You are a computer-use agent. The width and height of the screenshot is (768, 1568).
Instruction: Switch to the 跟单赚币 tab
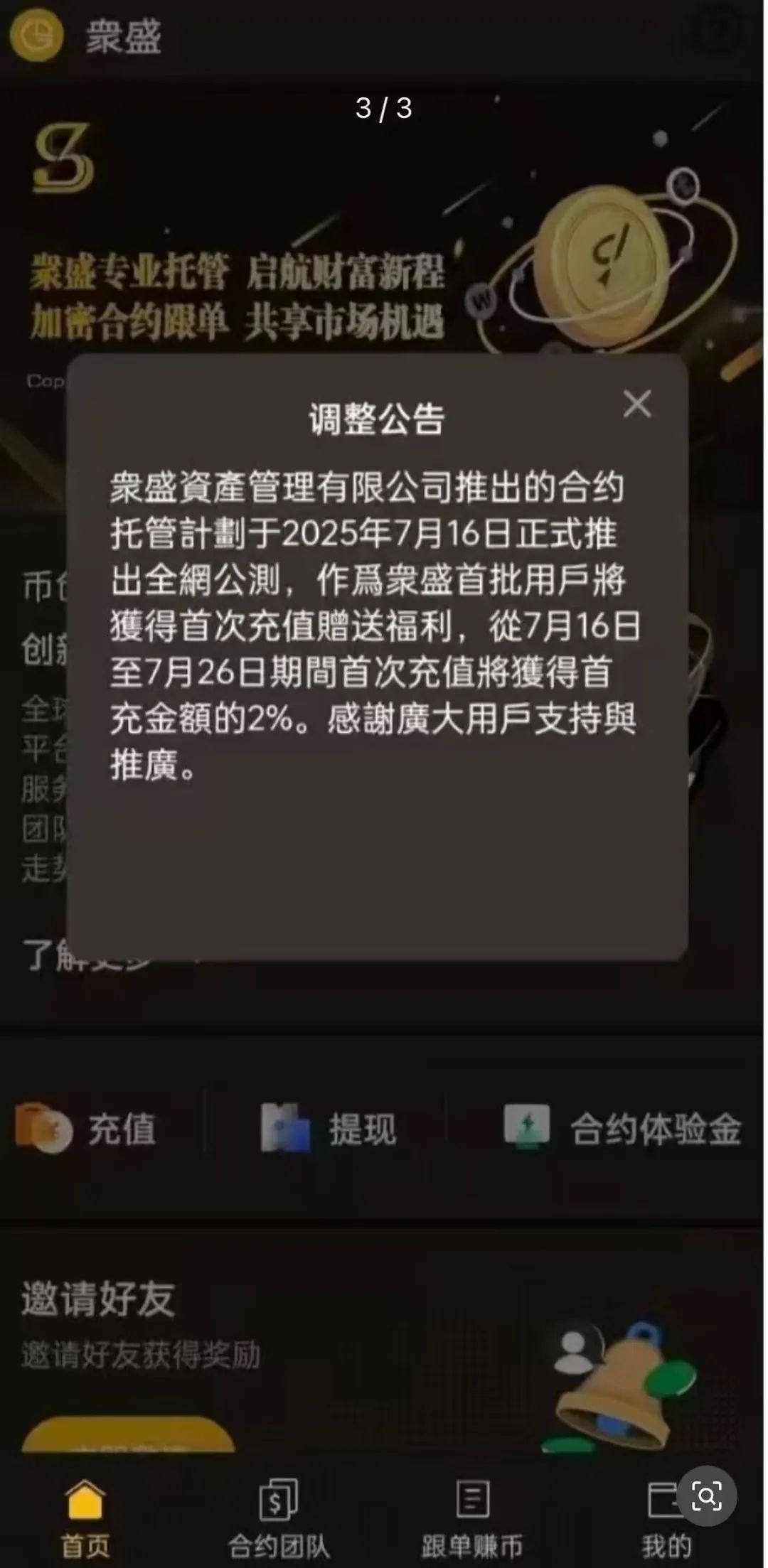(471, 1514)
